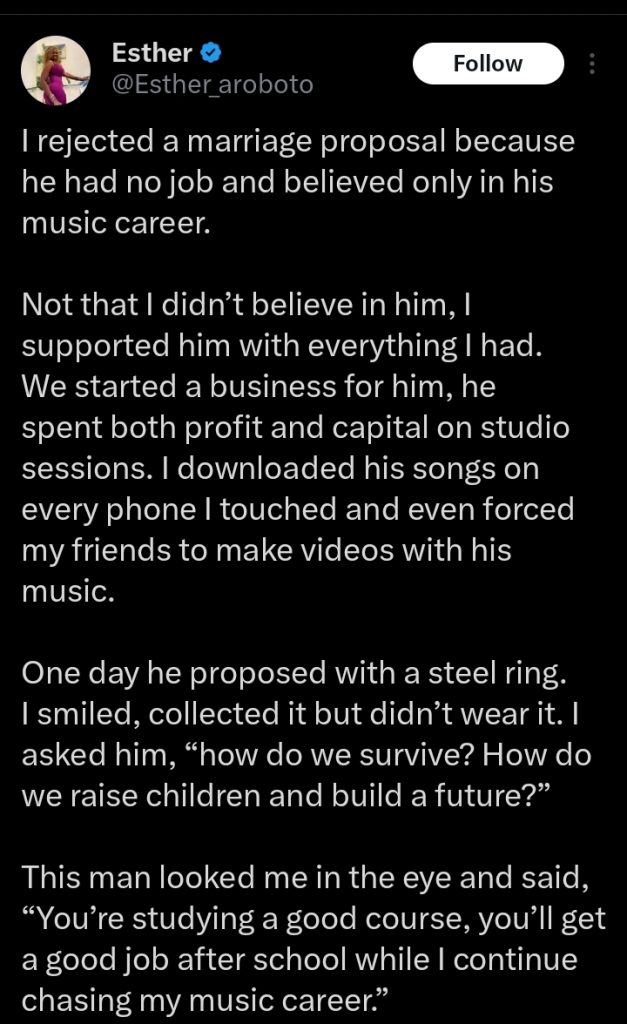Open Esther's profile picture
The height and width of the screenshot is (1024, 627).
[56, 70]
